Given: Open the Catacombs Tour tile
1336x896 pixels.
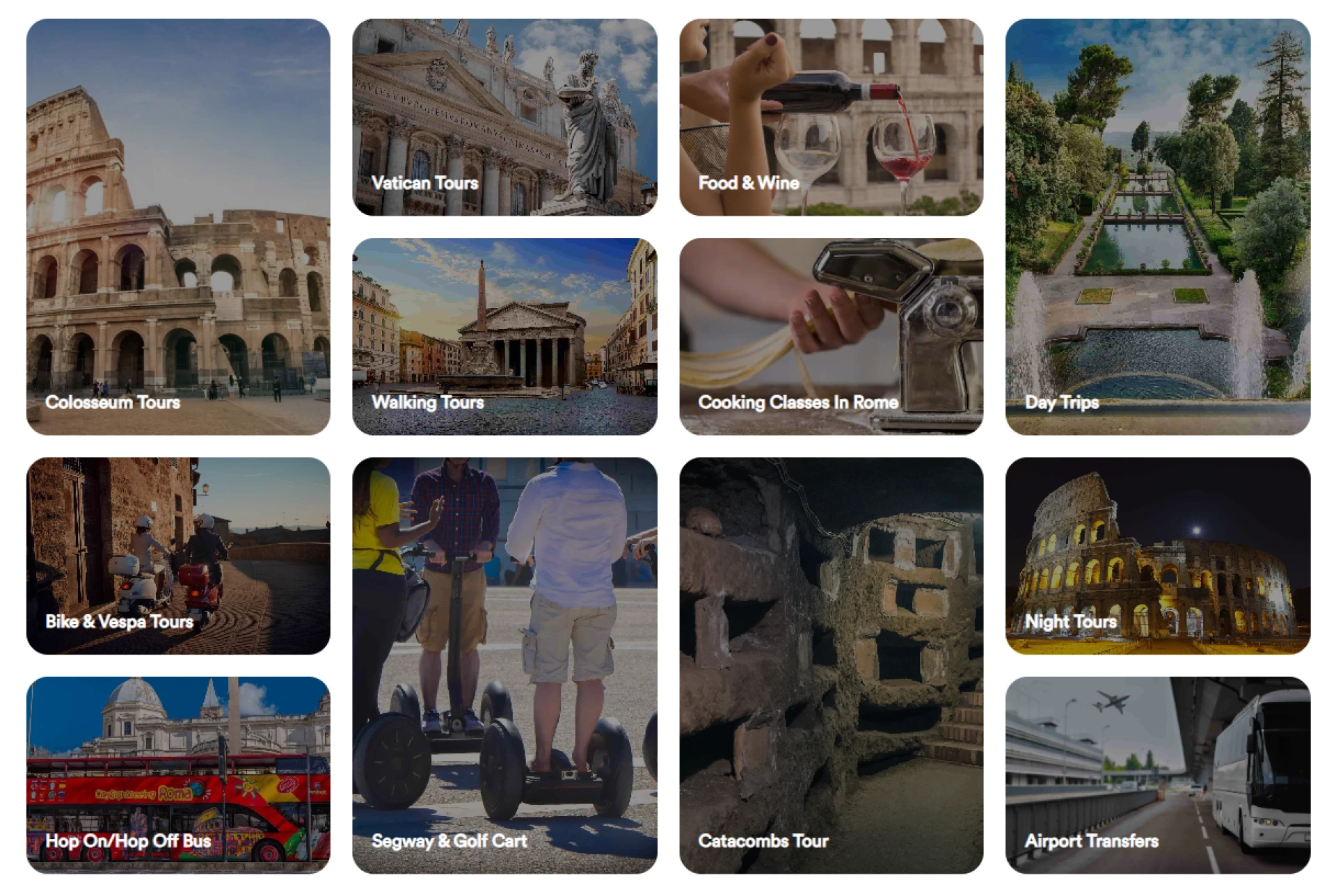Looking at the screenshot, I should pos(831,665).
